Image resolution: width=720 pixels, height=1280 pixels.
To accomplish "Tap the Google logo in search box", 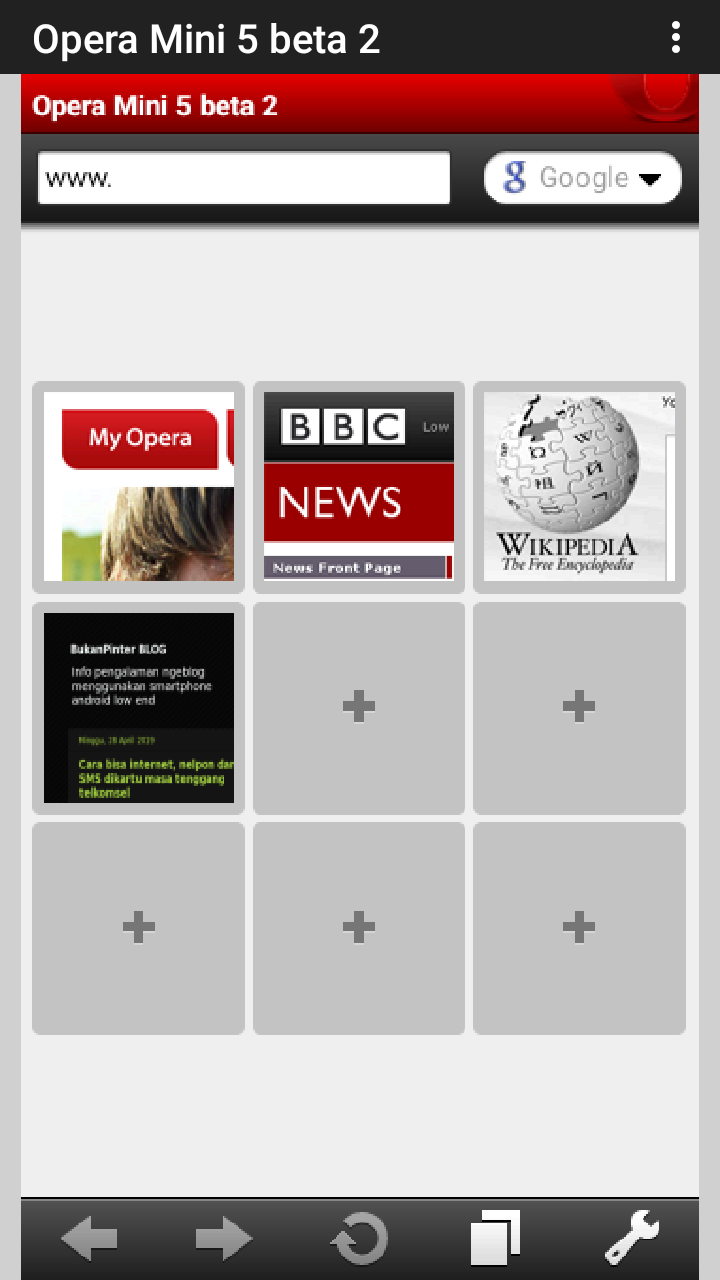I will (x=515, y=178).
